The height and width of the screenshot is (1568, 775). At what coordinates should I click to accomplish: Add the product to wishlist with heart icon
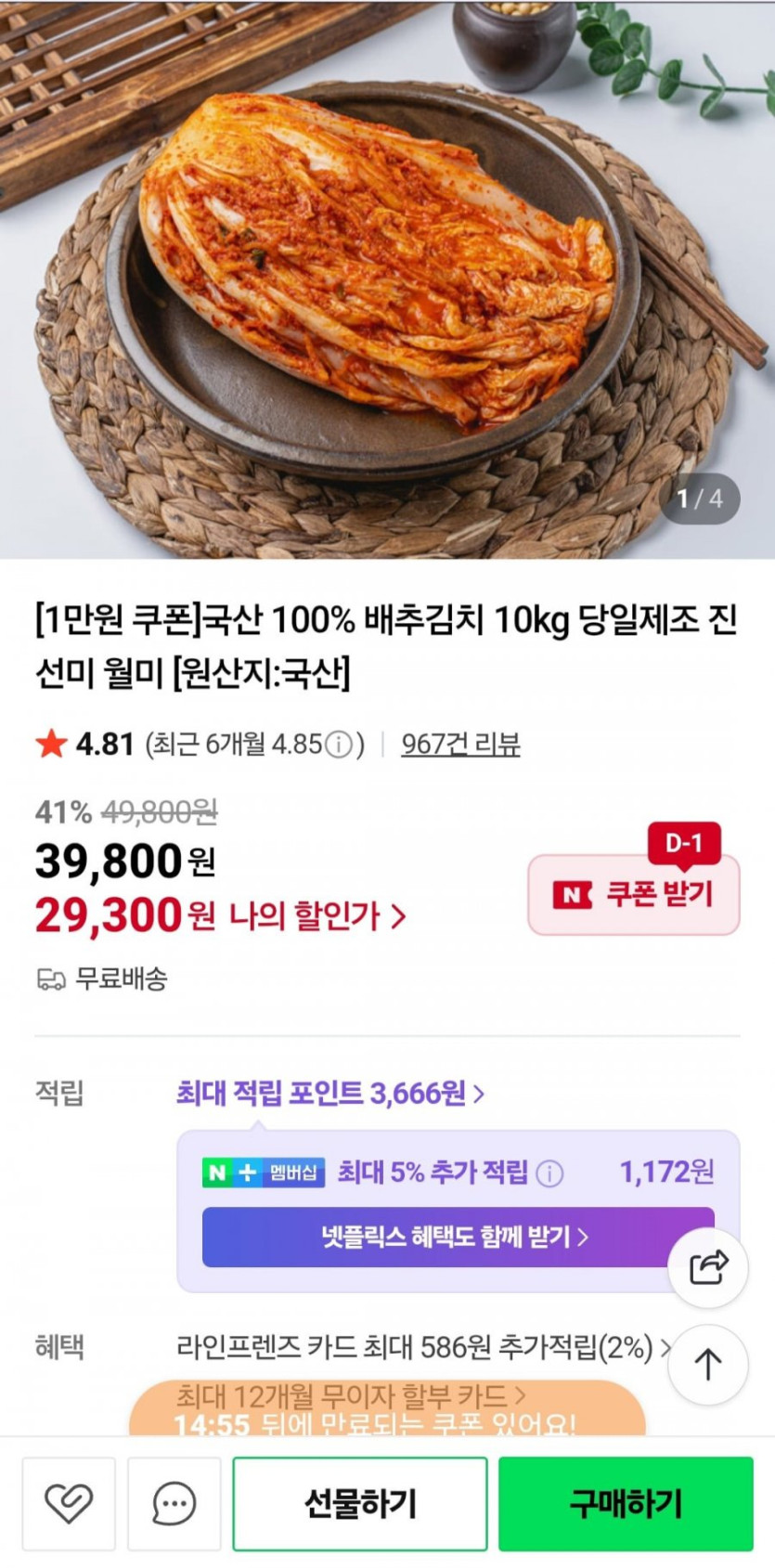pyautogui.click(x=69, y=1502)
